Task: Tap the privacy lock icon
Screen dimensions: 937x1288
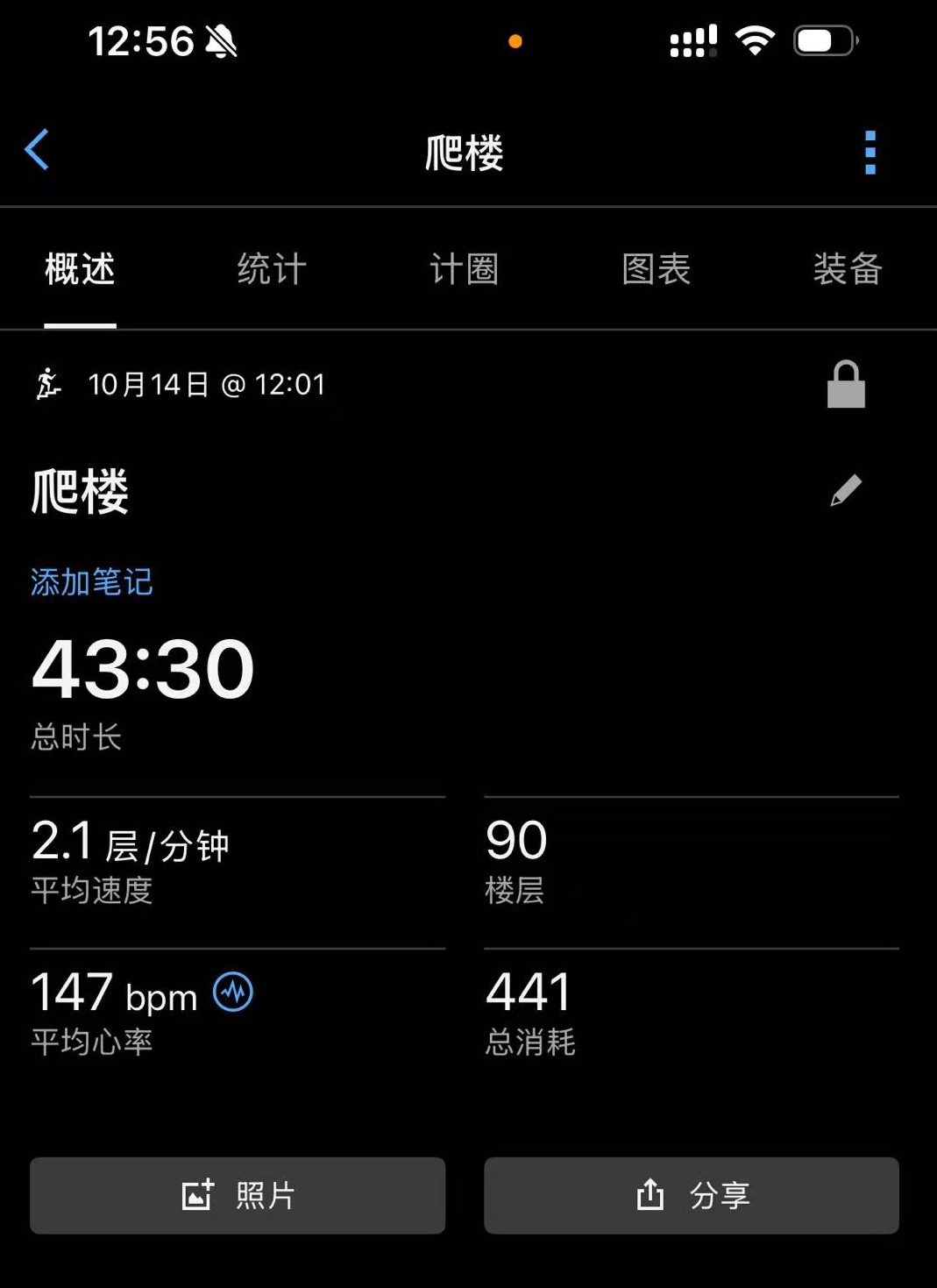Action: (846, 385)
